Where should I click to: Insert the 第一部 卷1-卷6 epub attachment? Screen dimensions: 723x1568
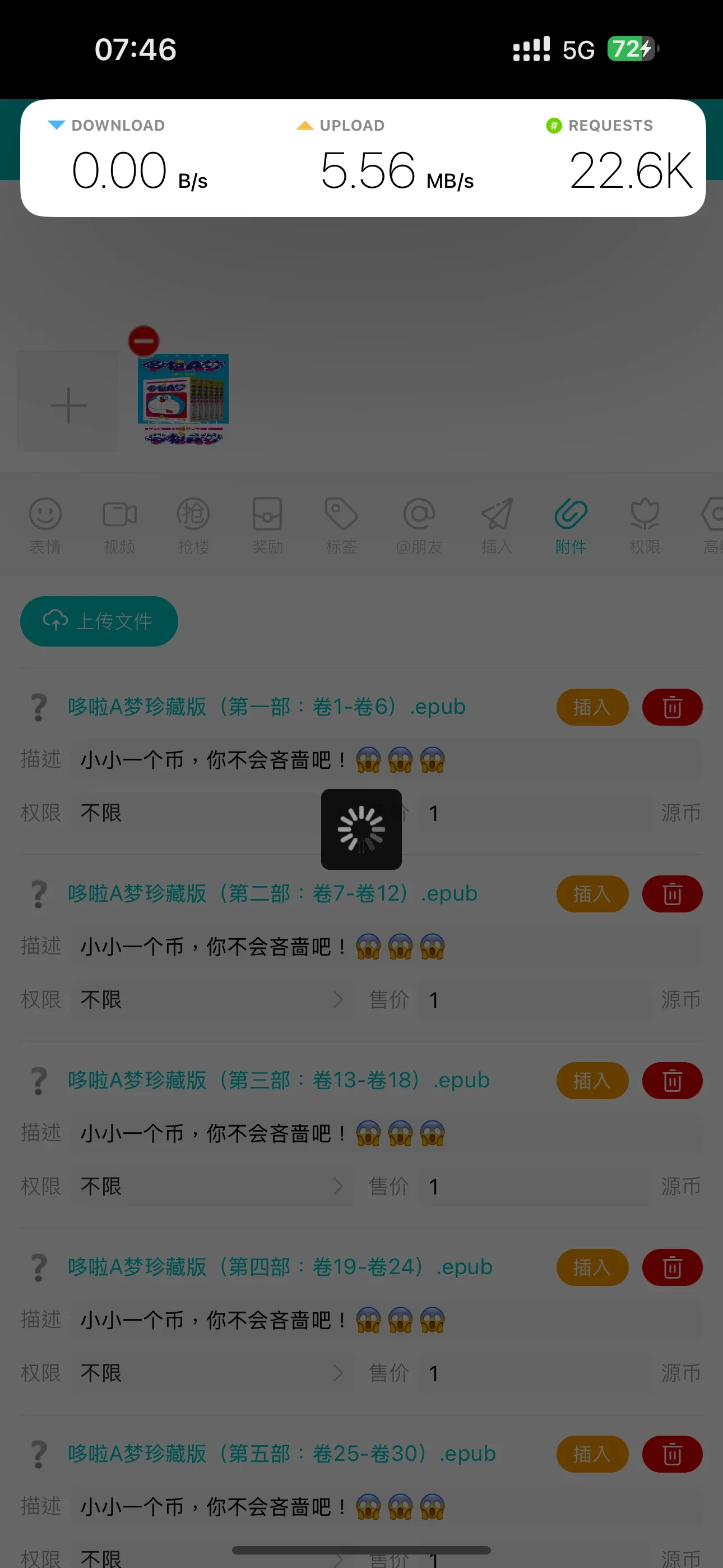(591, 707)
